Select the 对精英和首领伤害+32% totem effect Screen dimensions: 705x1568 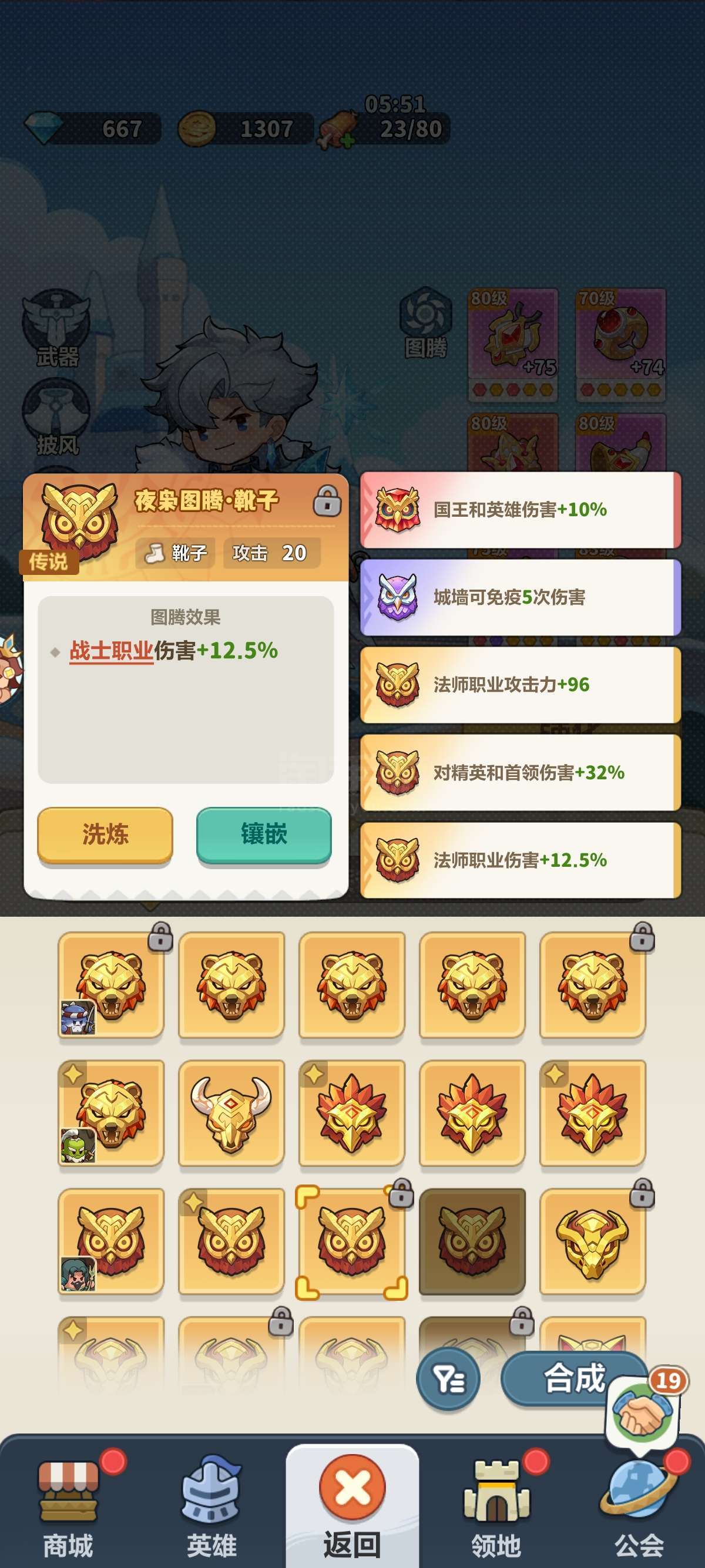pyautogui.click(x=521, y=772)
